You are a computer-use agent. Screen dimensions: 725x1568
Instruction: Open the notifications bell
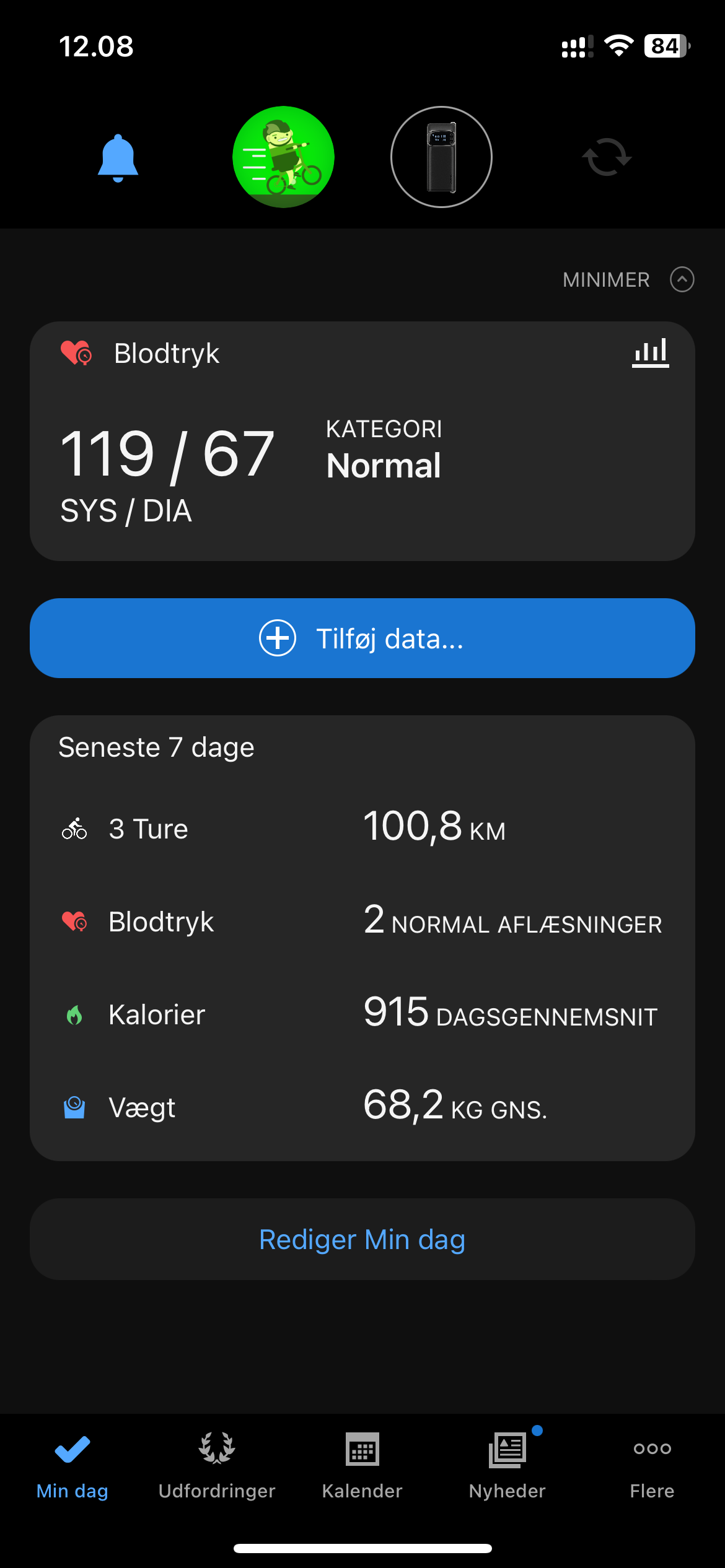point(118,158)
